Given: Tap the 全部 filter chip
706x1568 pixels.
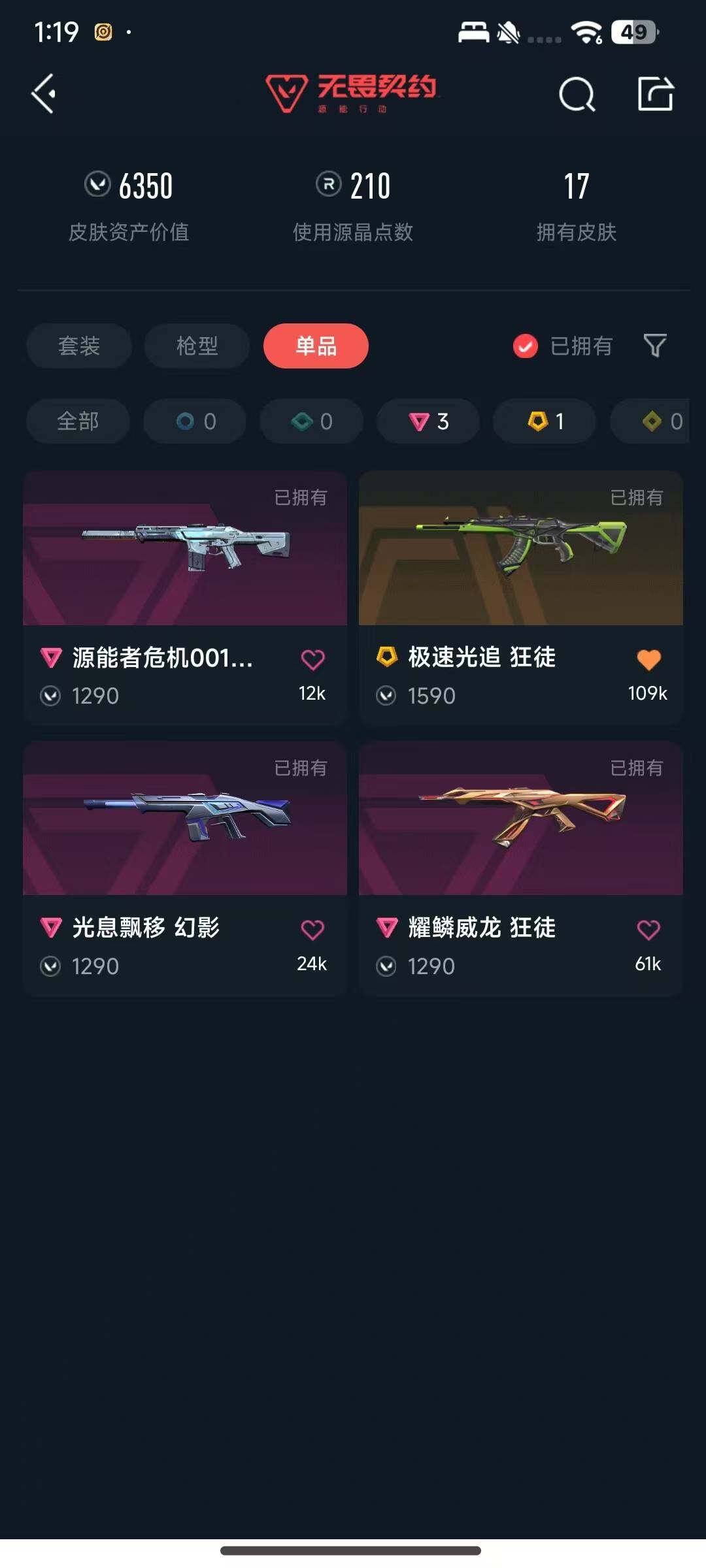Looking at the screenshot, I should tap(77, 421).
